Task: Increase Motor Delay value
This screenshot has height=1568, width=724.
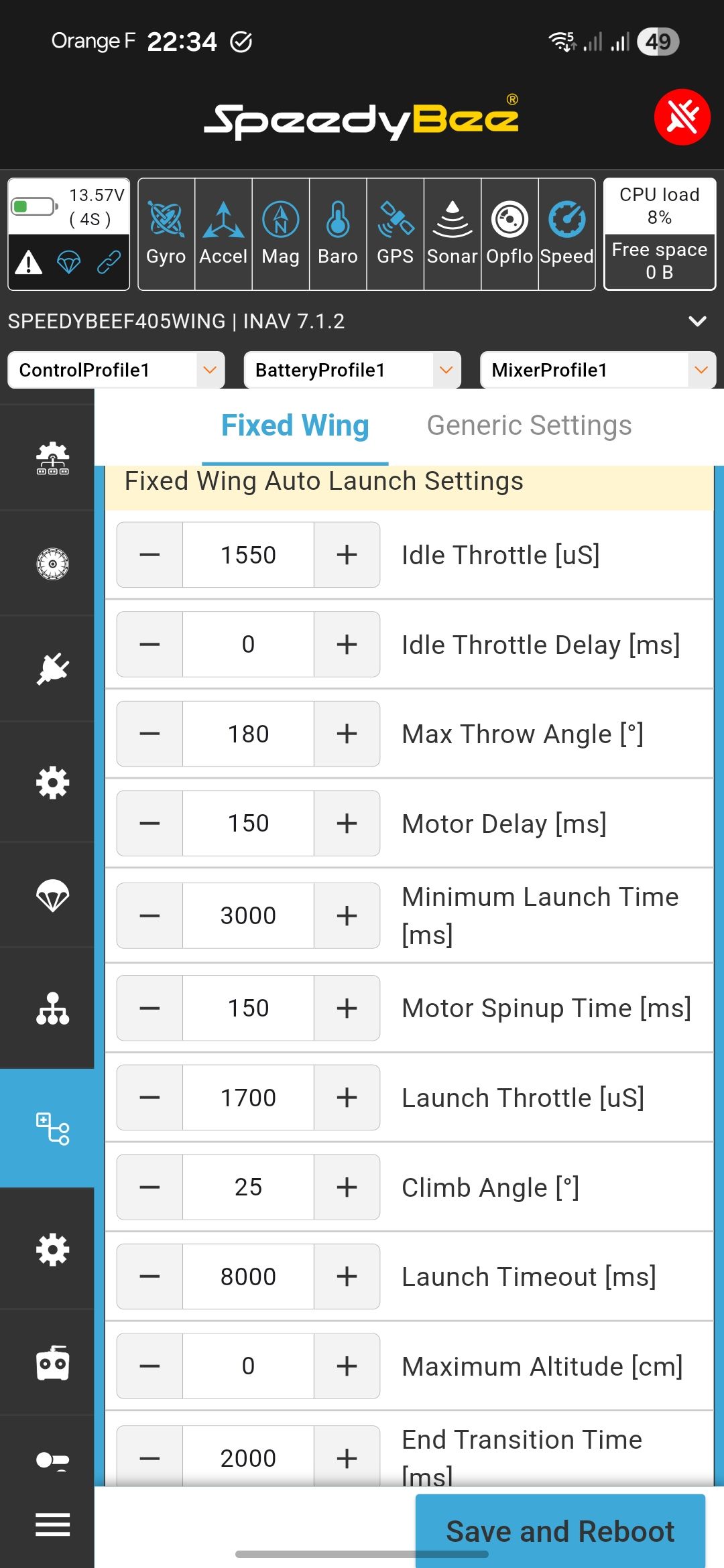Action: point(347,824)
